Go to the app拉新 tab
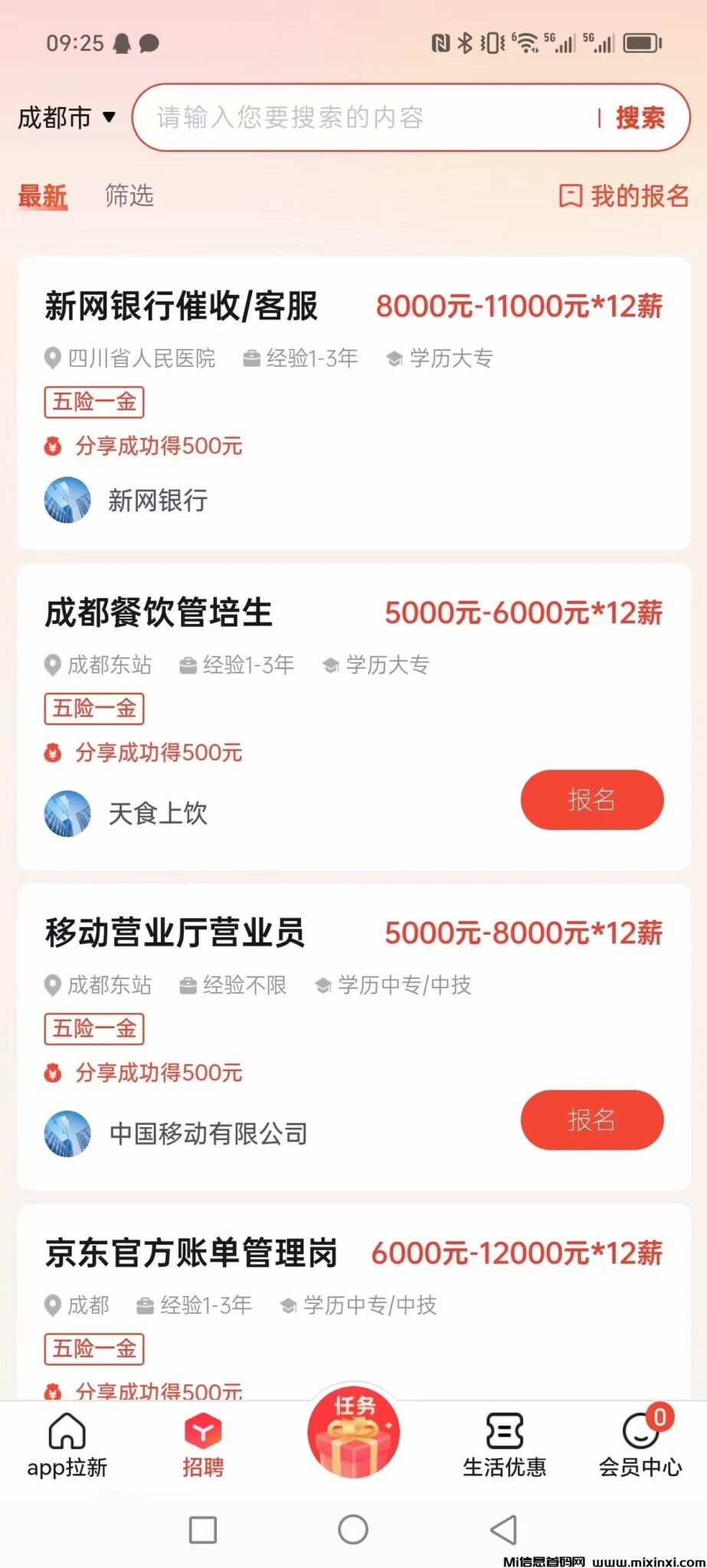707x1568 pixels. [x=67, y=1444]
